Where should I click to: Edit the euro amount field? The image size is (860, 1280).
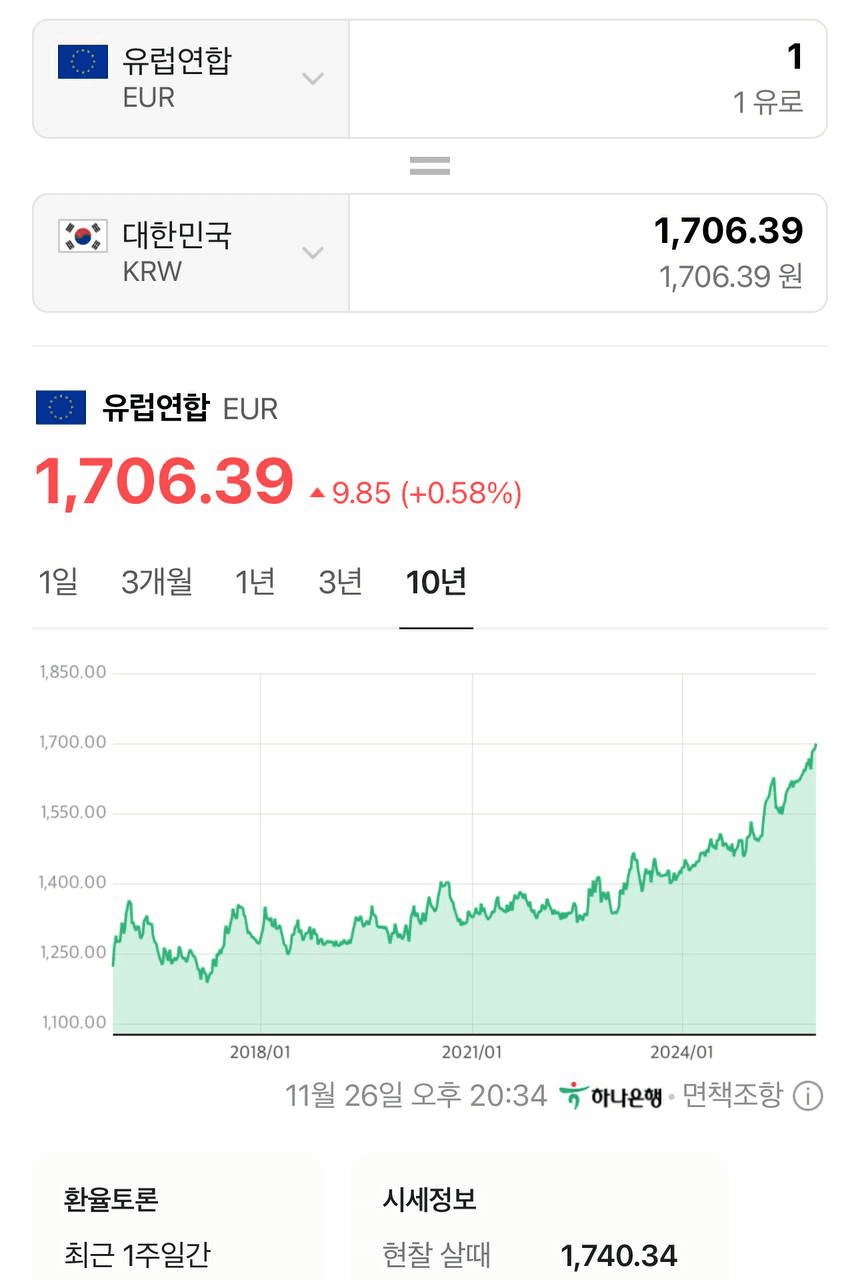click(588, 79)
